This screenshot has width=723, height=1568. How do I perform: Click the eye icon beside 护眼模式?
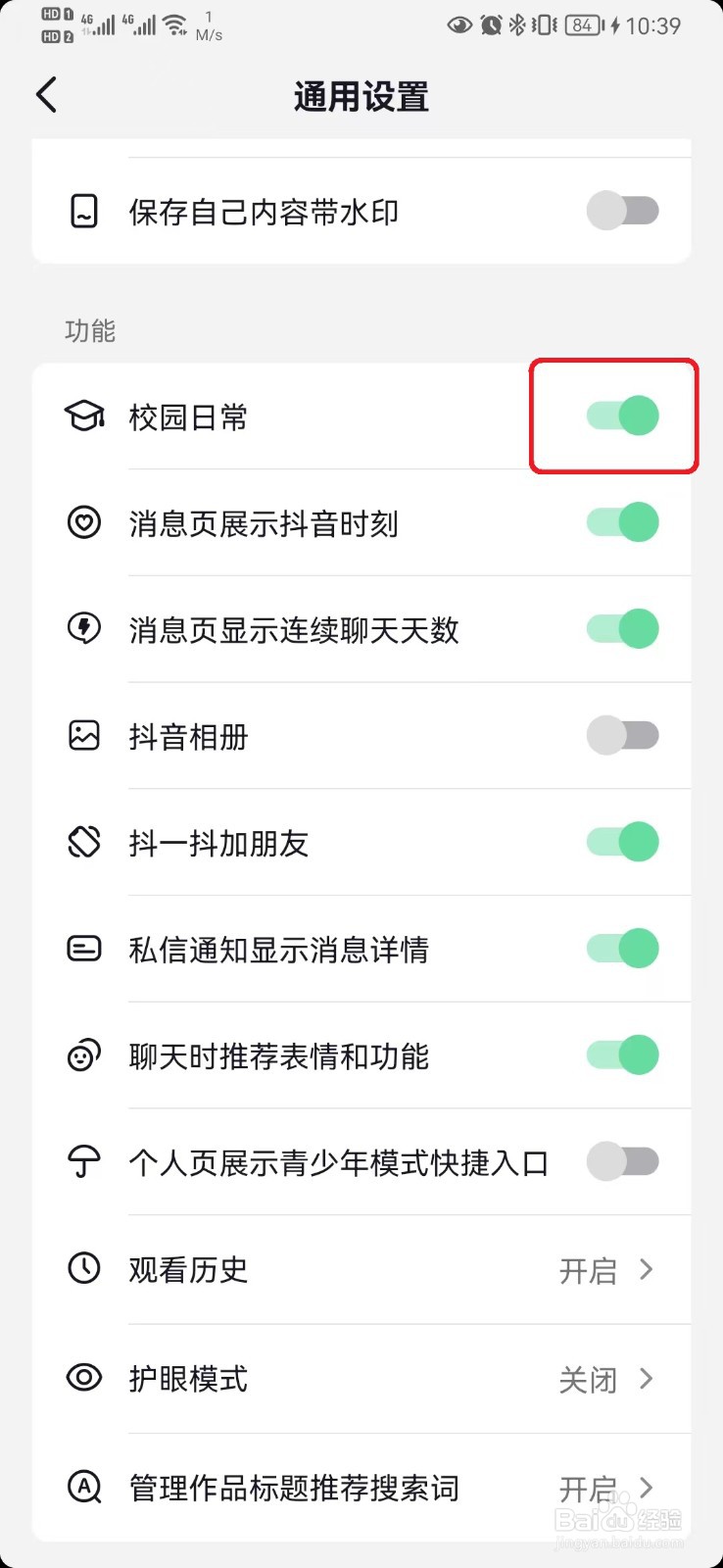[84, 1379]
